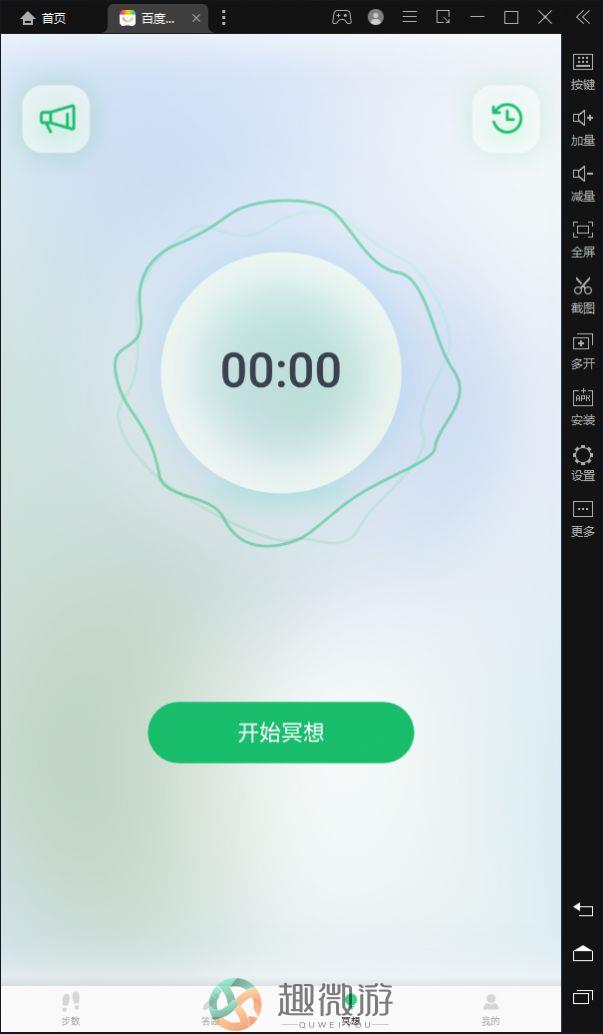Open emulator 设置 from the sidebar
The height and width of the screenshot is (1034, 603).
tap(583, 462)
